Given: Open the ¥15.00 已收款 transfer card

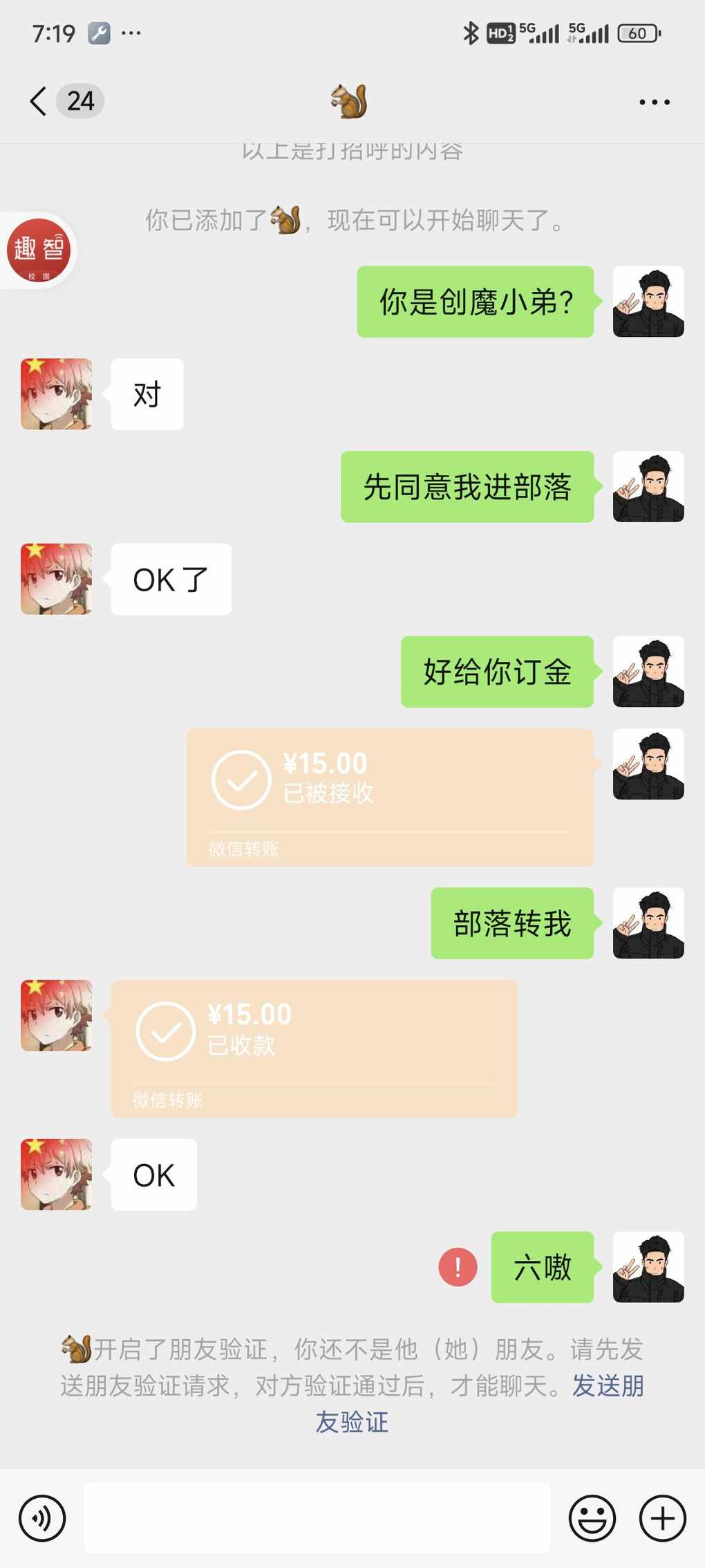Looking at the screenshot, I should (x=314, y=1048).
